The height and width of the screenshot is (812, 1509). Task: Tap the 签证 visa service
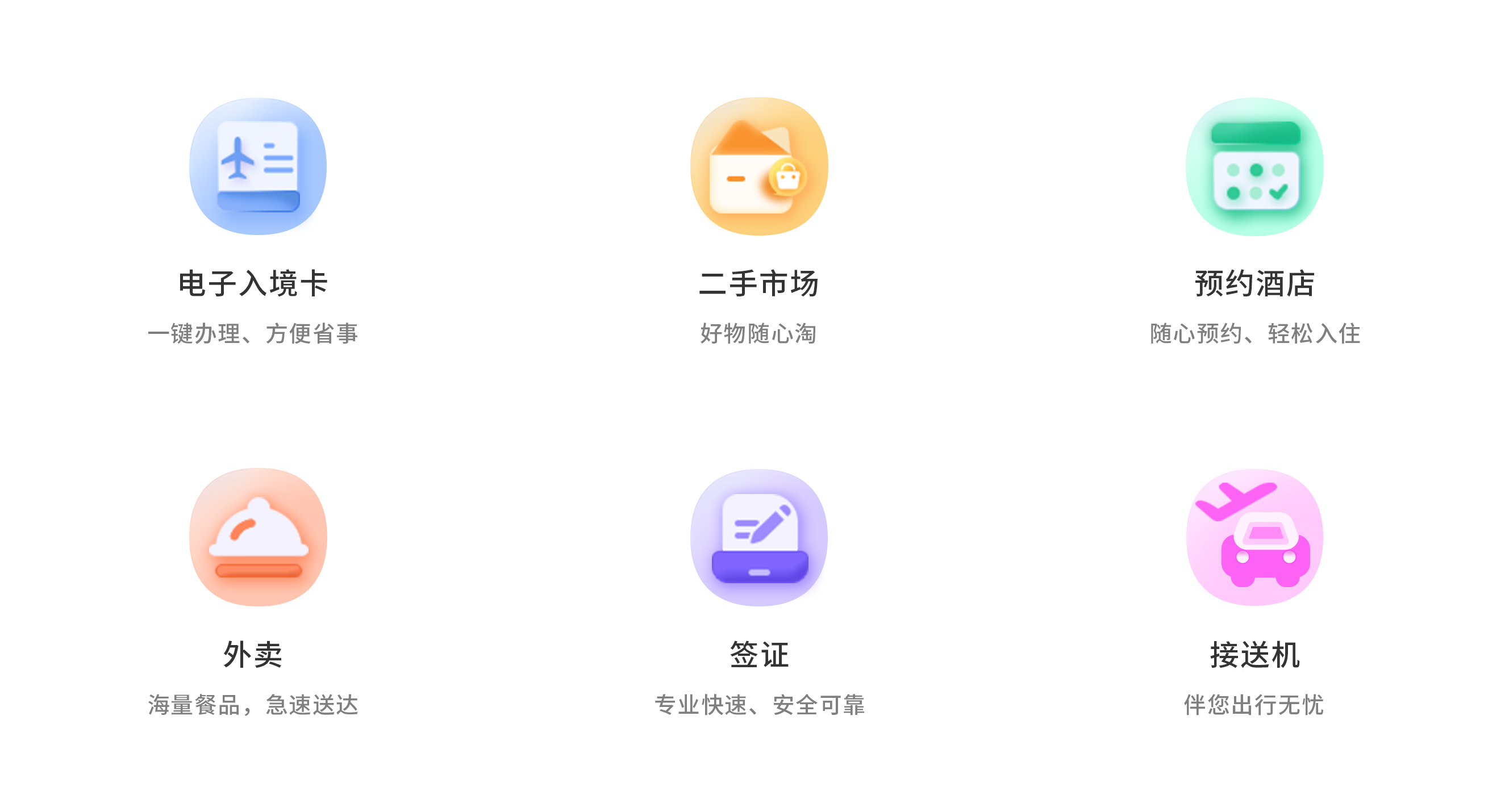pyautogui.click(x=759, y=537)
